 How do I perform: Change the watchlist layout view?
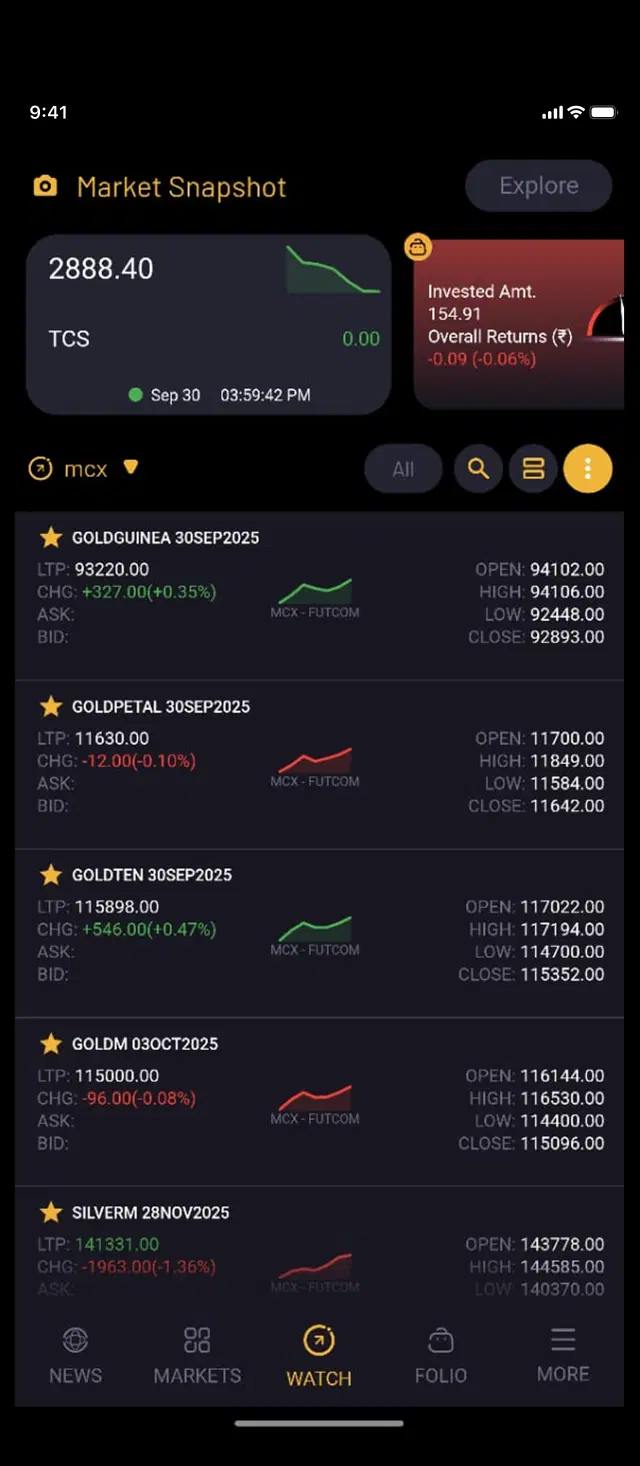pyautogui.click(x=533, y=469)
